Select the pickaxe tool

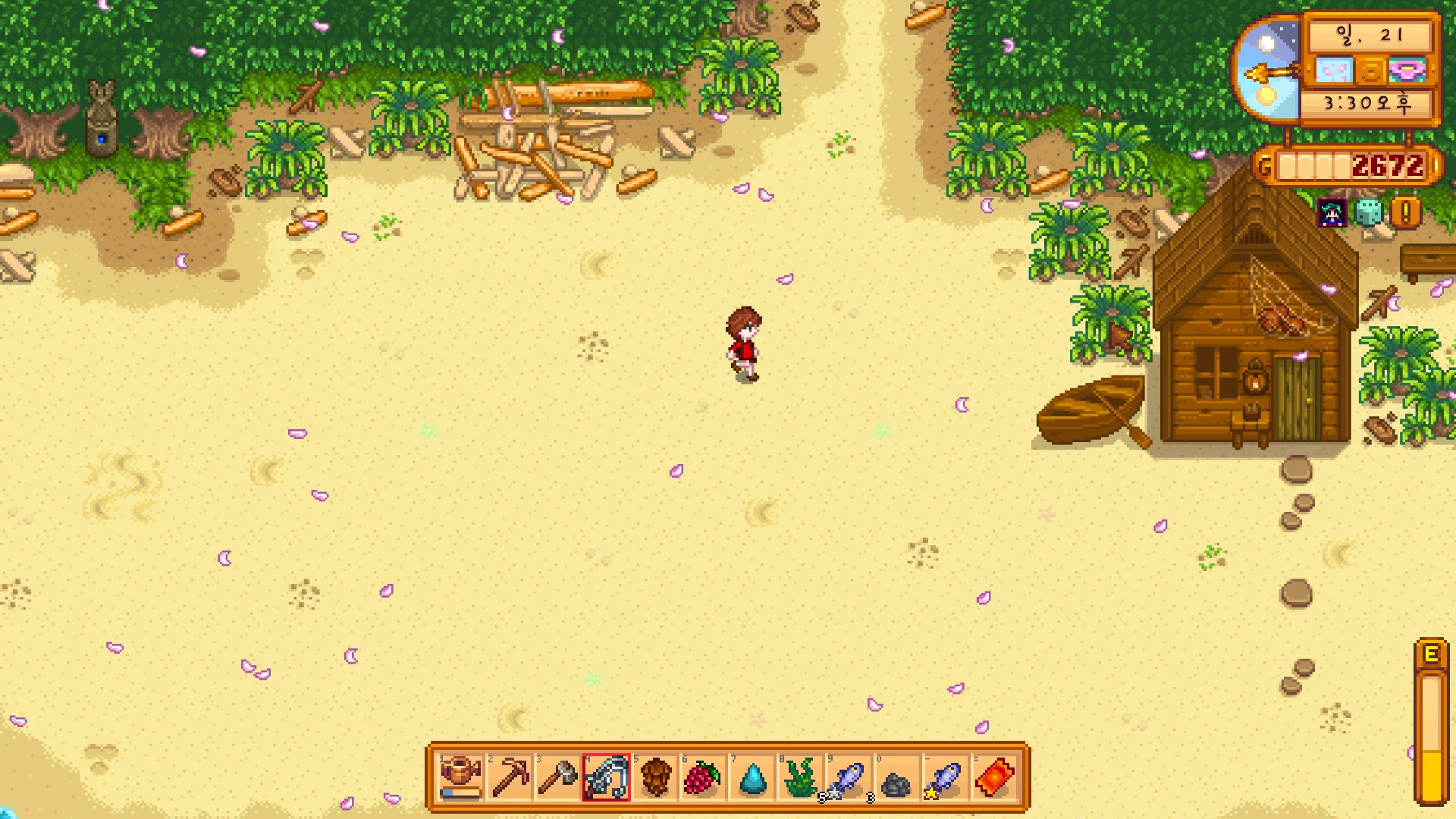(510, 777)
